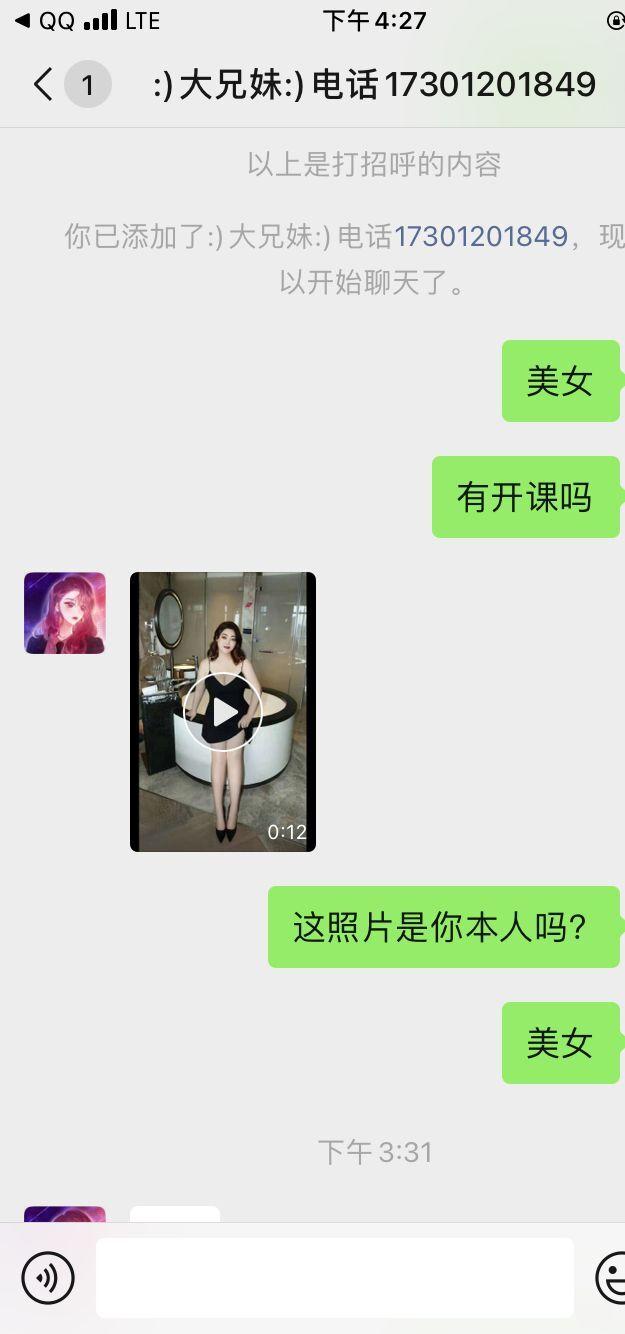Return to QQ via status bar breadcrumb

(x=44, y=20)
